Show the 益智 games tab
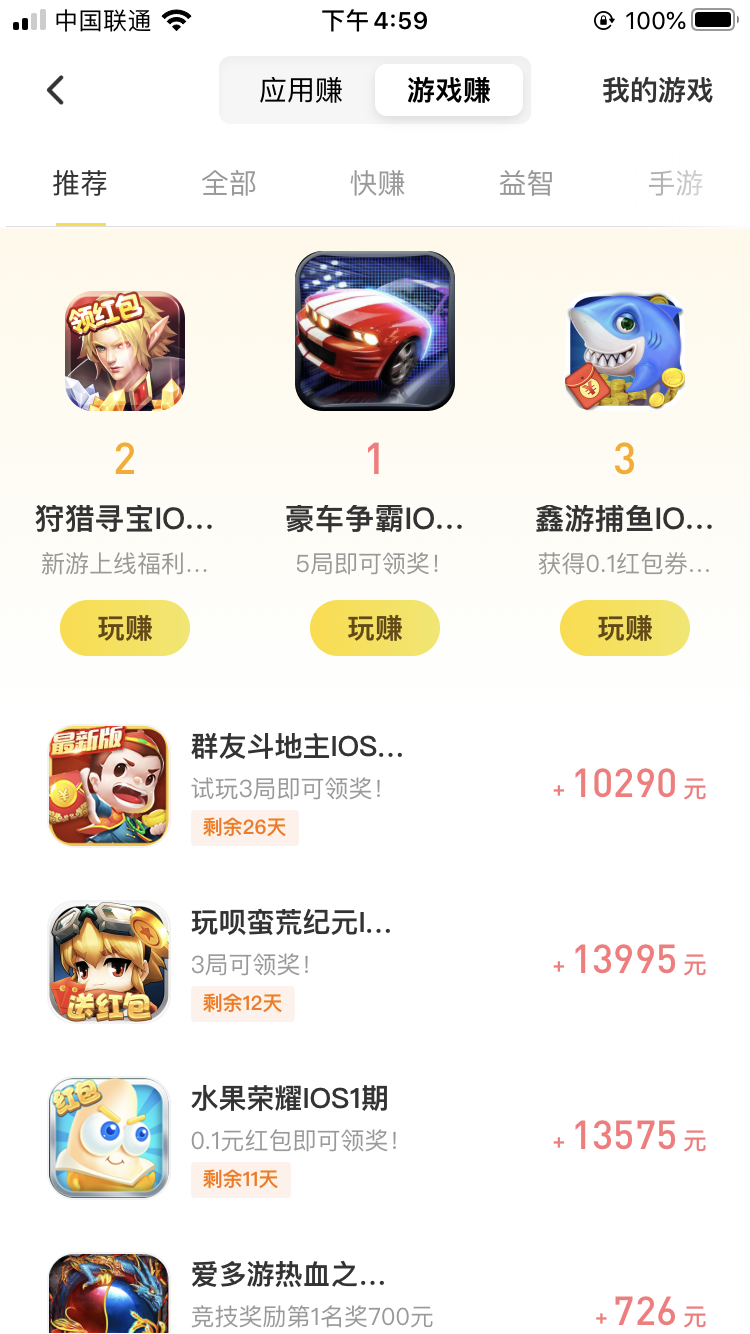The height and width of the screenshot is (1334, 750). [x=526, y=184]
